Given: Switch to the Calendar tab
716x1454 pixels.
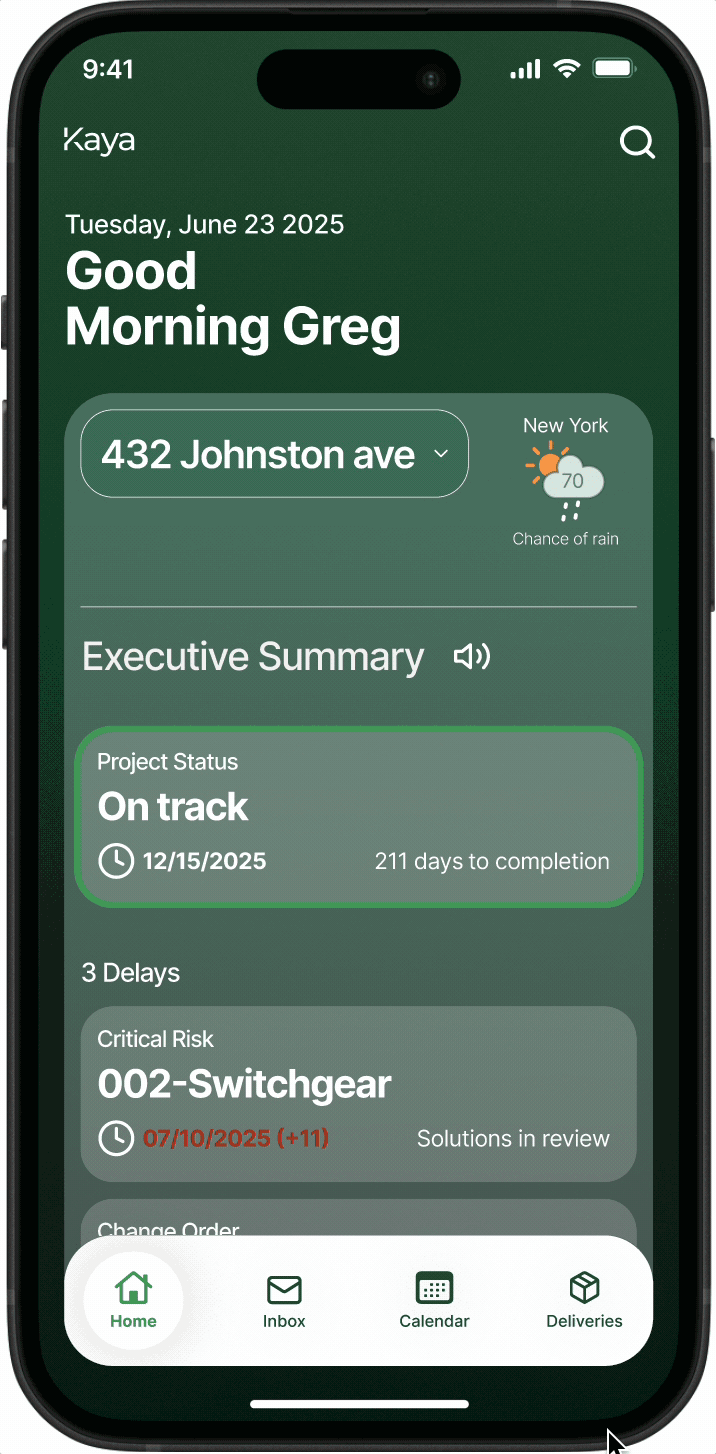Looking at the screenshot, I should pos(434,1300).
